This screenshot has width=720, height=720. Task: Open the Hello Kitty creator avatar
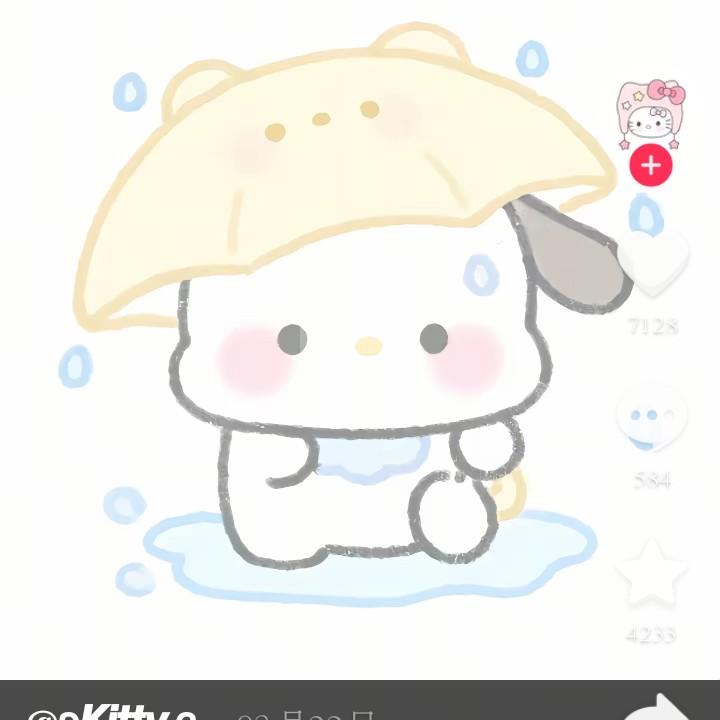point(652,113)
